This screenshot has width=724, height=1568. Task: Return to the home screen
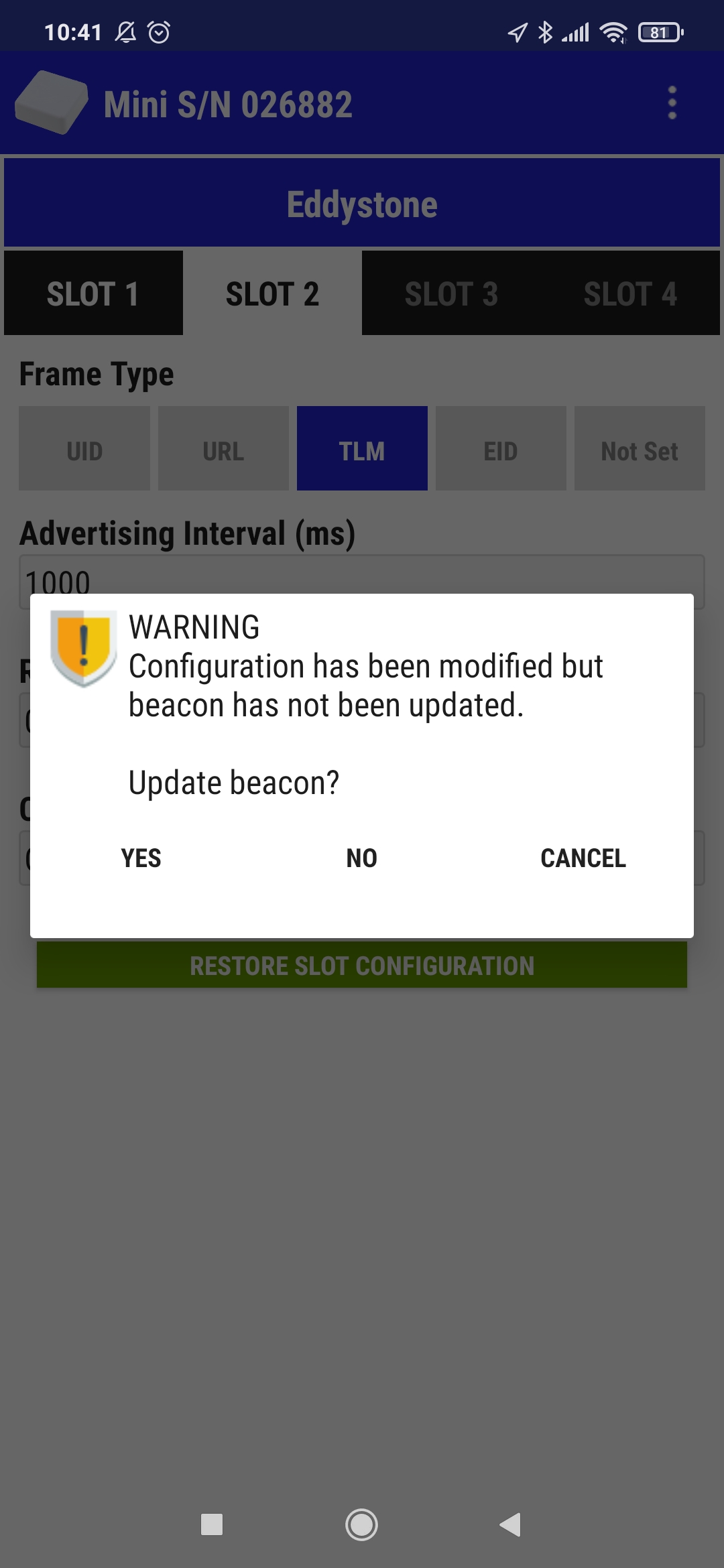[361, 1524]
